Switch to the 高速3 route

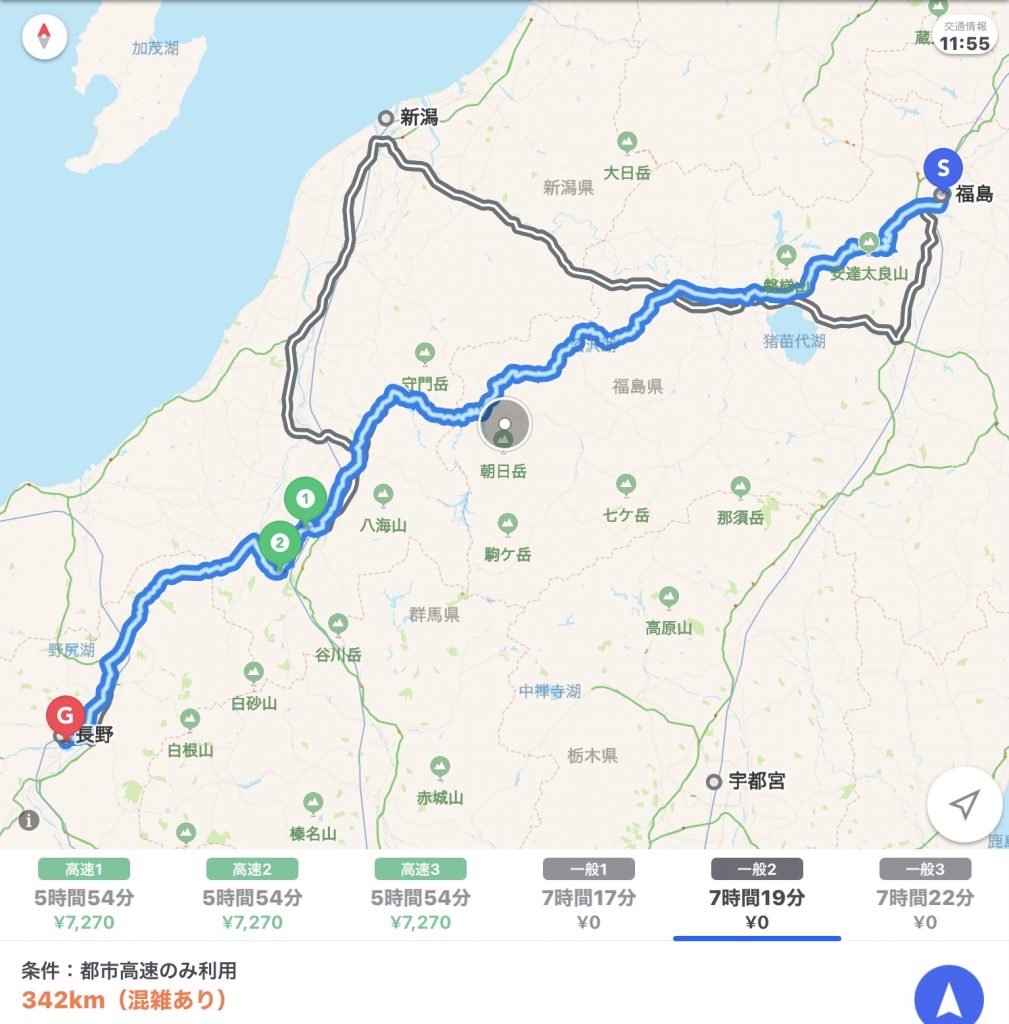point(420,895)
